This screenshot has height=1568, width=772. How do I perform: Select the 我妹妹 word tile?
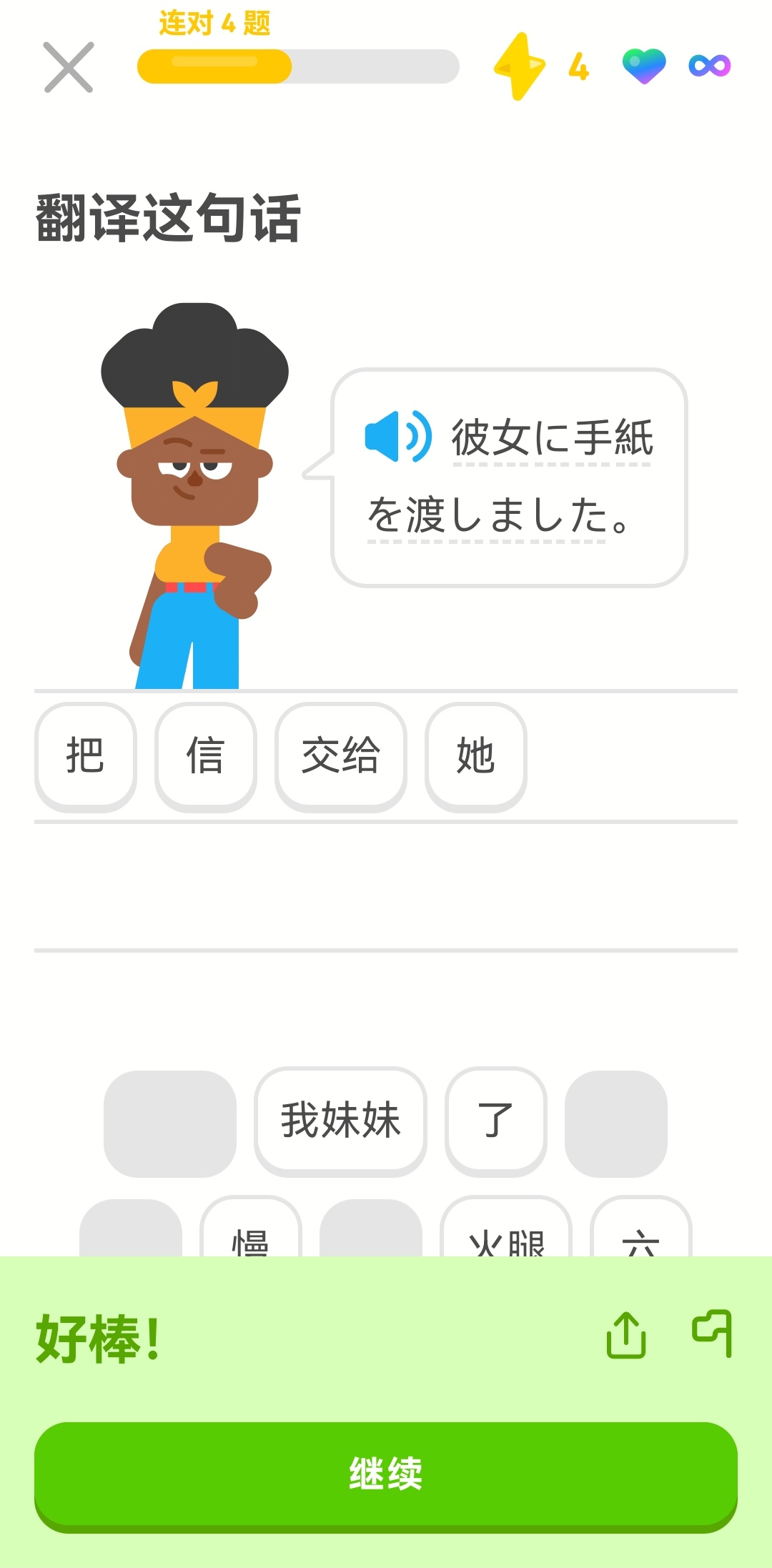[340, 1121]
